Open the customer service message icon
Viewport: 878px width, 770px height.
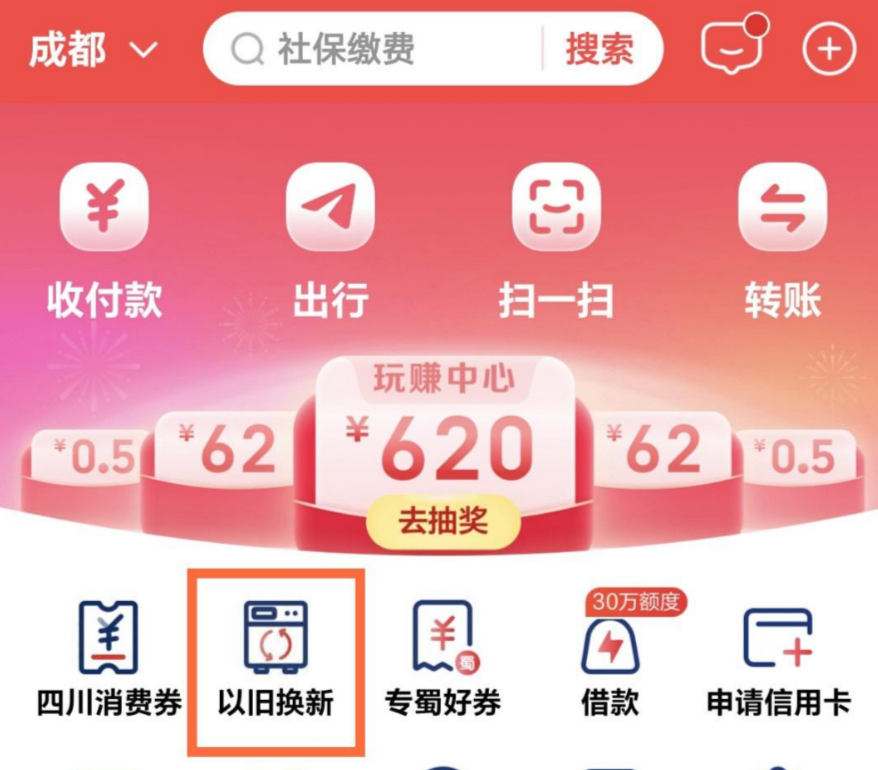(x=732, y=48)
